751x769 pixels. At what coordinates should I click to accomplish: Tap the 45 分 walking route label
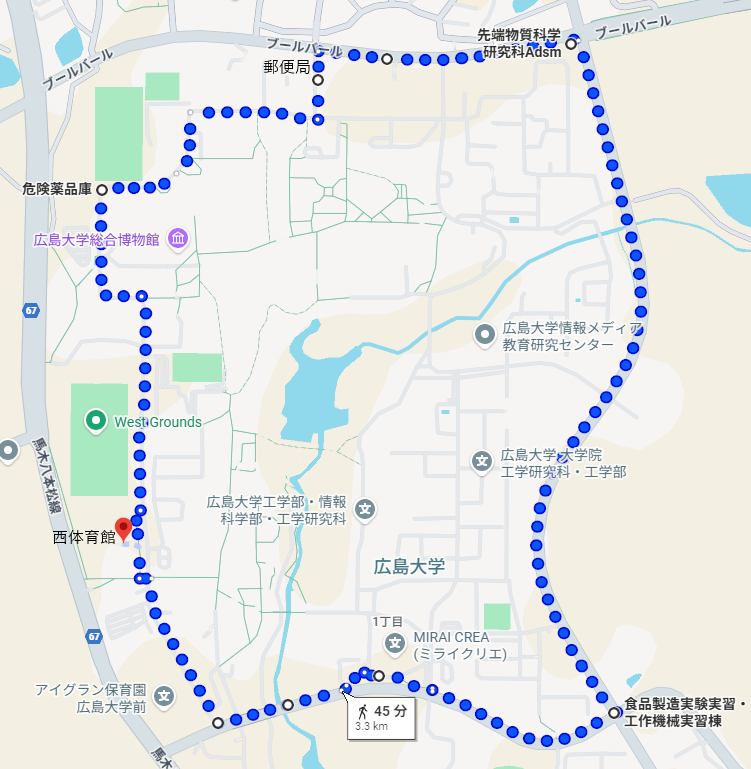point(381,718)
